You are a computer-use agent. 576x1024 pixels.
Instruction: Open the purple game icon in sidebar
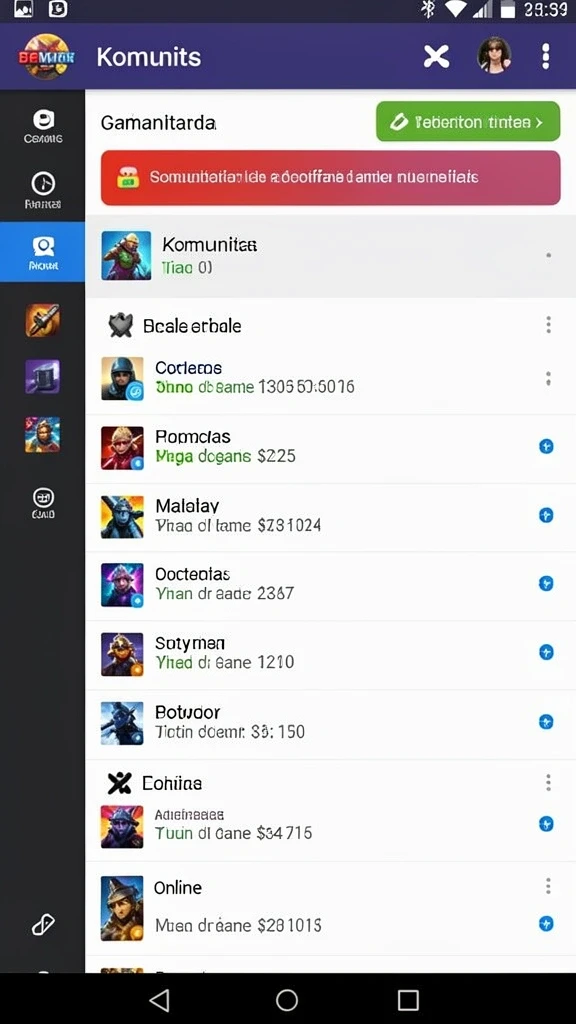pyautogui.click(x=42, y=377)
